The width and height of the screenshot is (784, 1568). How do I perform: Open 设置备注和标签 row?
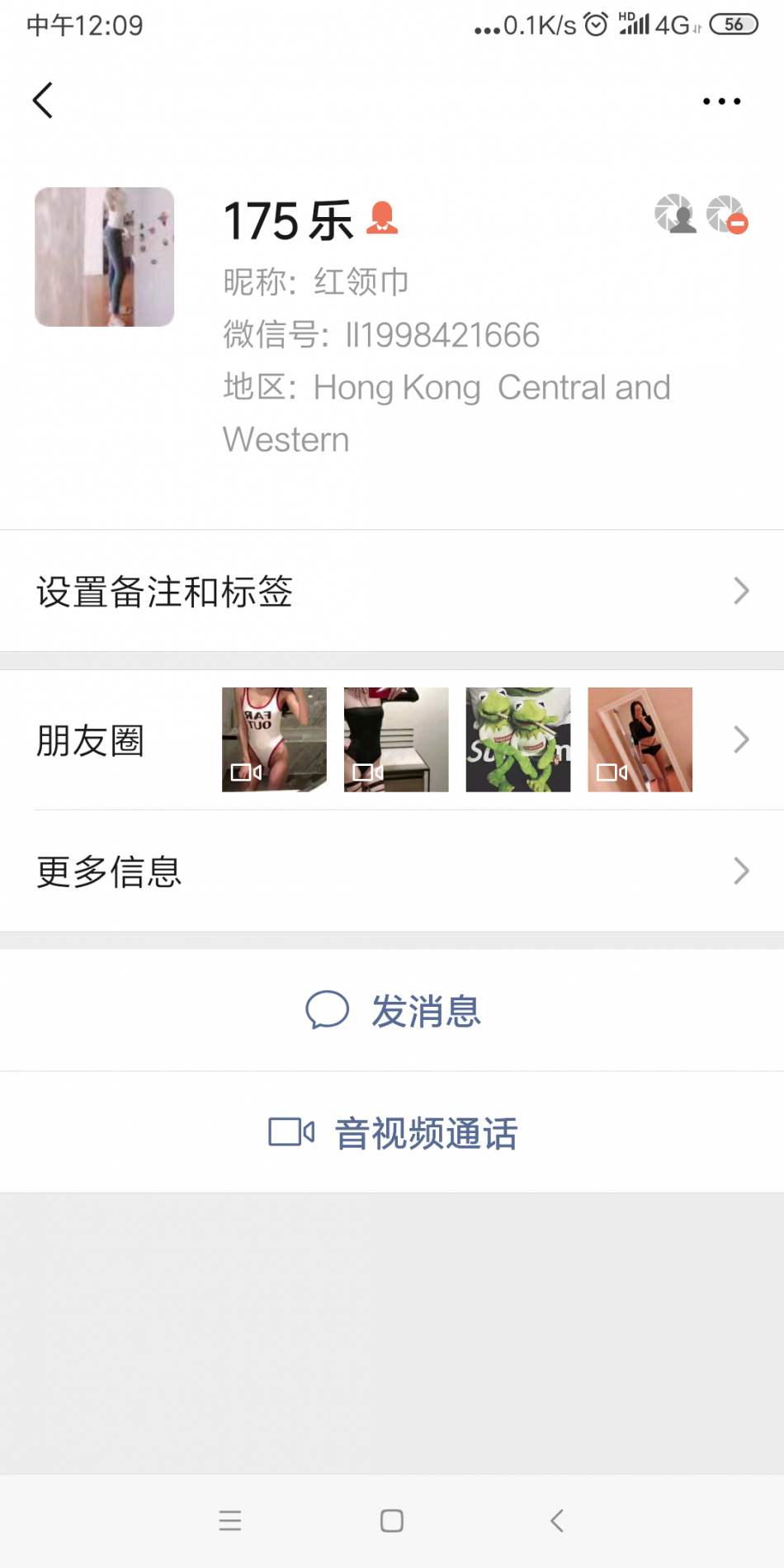tap(392, 591)
